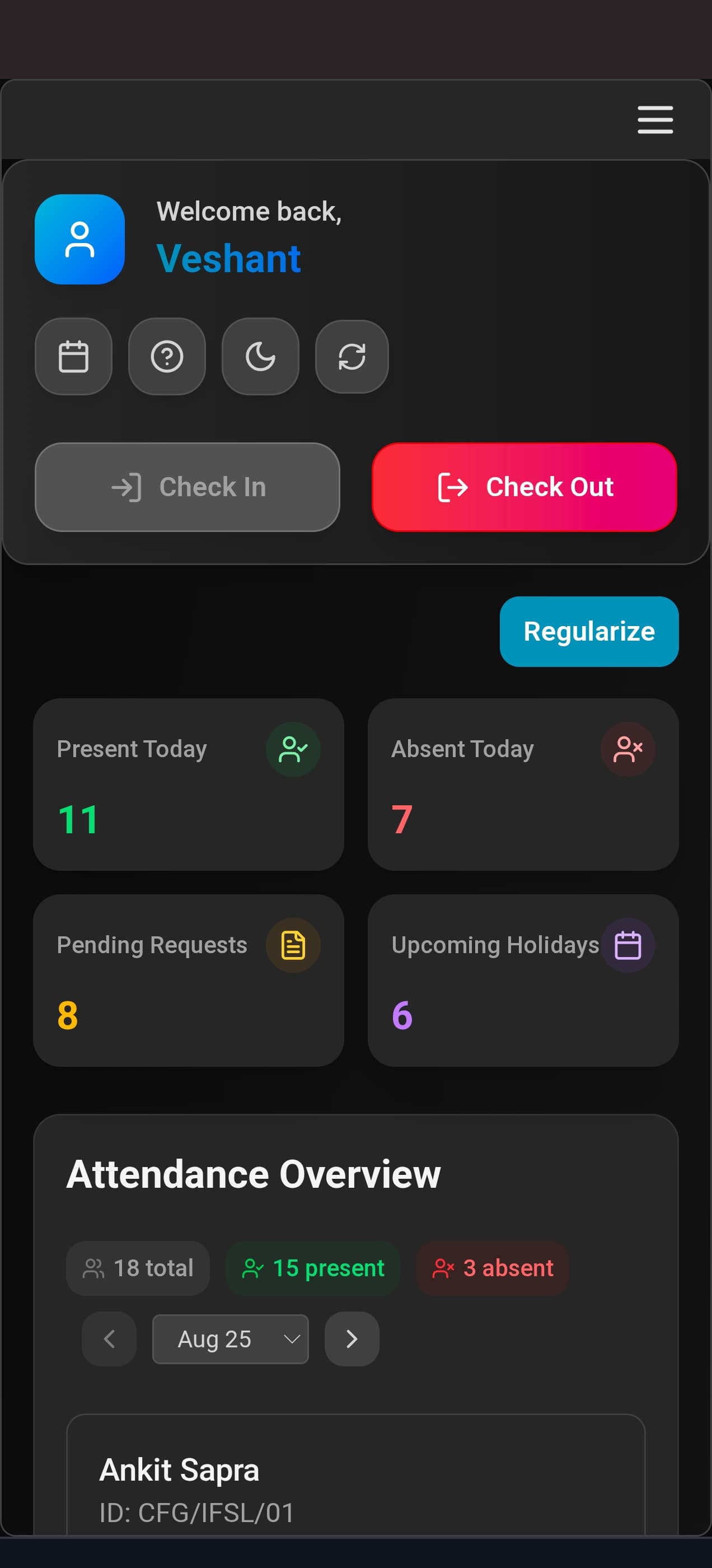Select the Ankit Sapra attendance card
Image resolution: width=712 pixels, height=1568 pixels.
tap(356, 1485)
